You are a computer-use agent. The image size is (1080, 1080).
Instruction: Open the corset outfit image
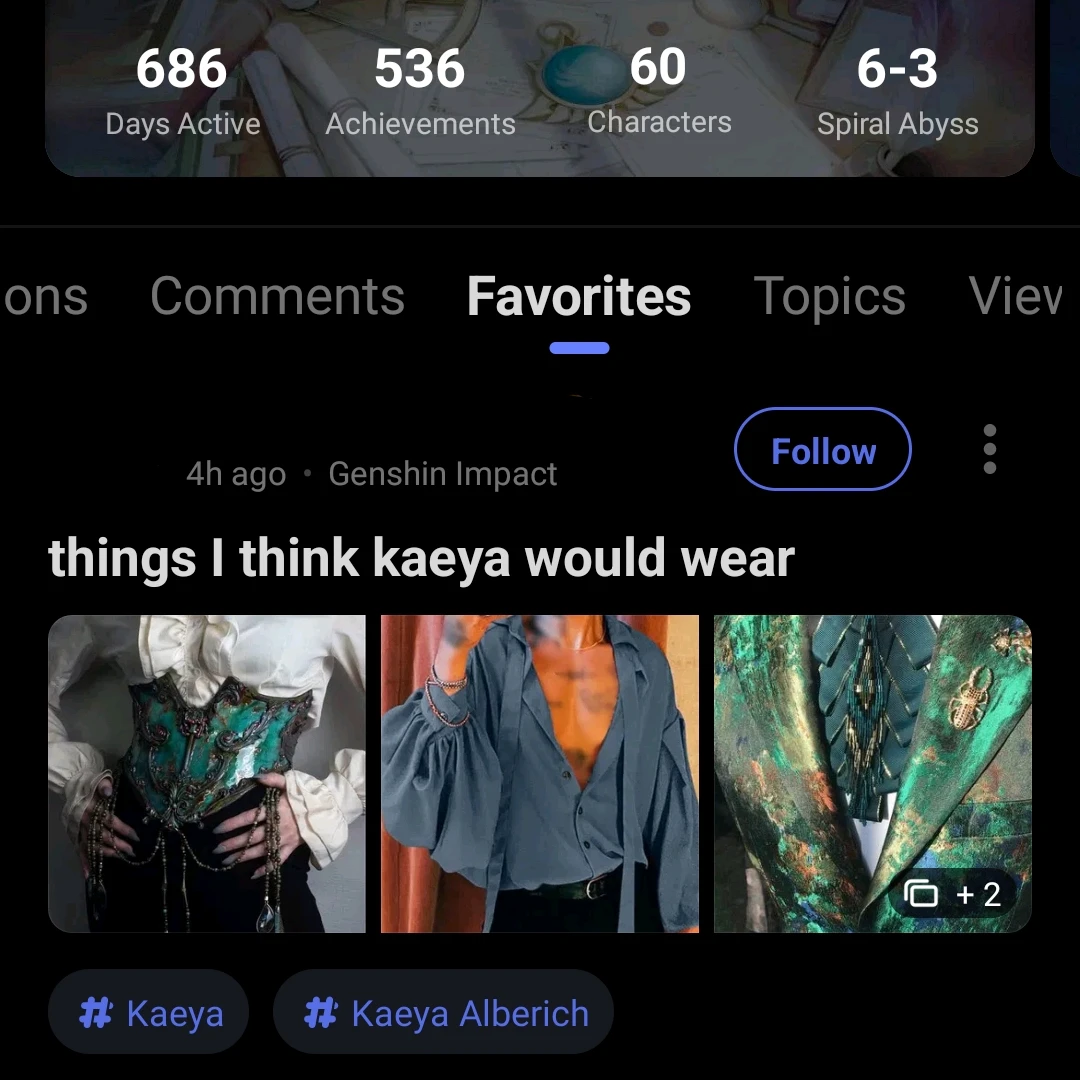coord(207,773)
